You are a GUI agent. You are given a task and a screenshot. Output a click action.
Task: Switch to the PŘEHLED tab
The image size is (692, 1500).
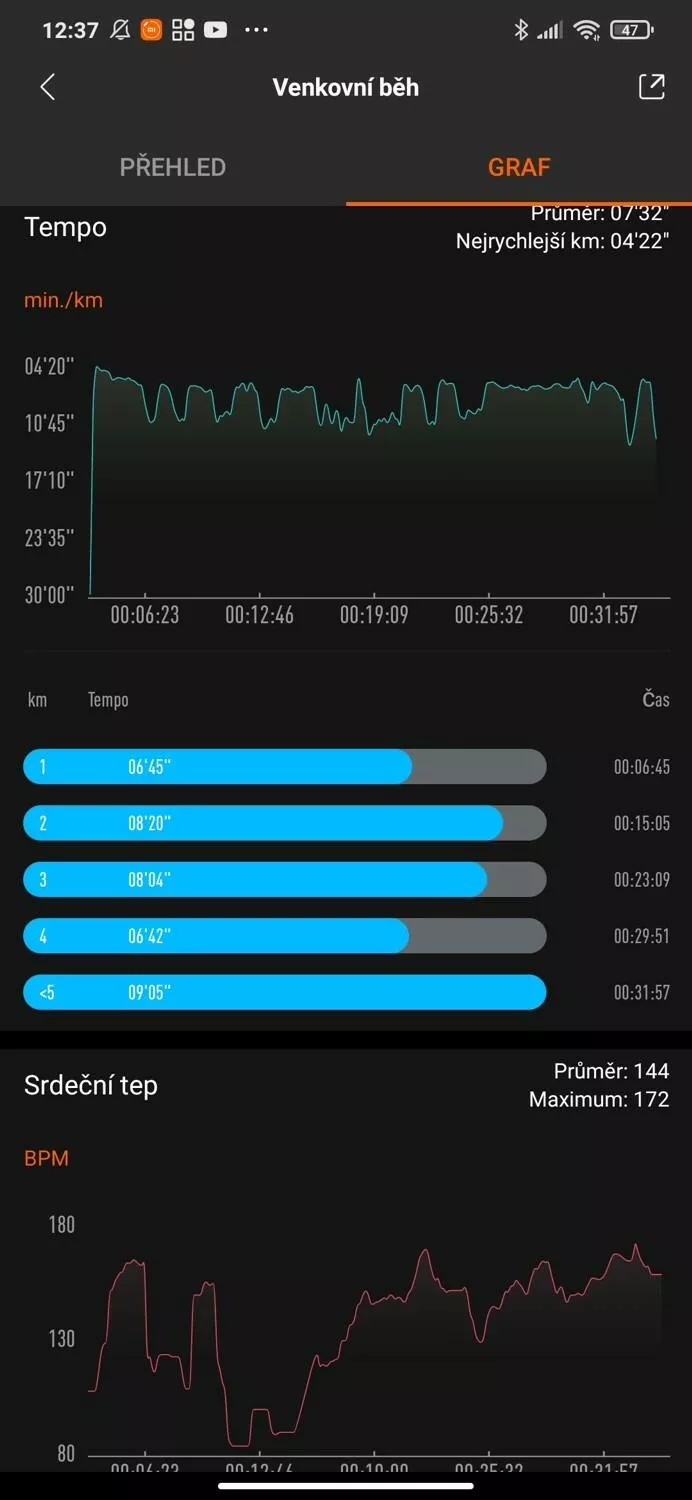pos(173,167)
